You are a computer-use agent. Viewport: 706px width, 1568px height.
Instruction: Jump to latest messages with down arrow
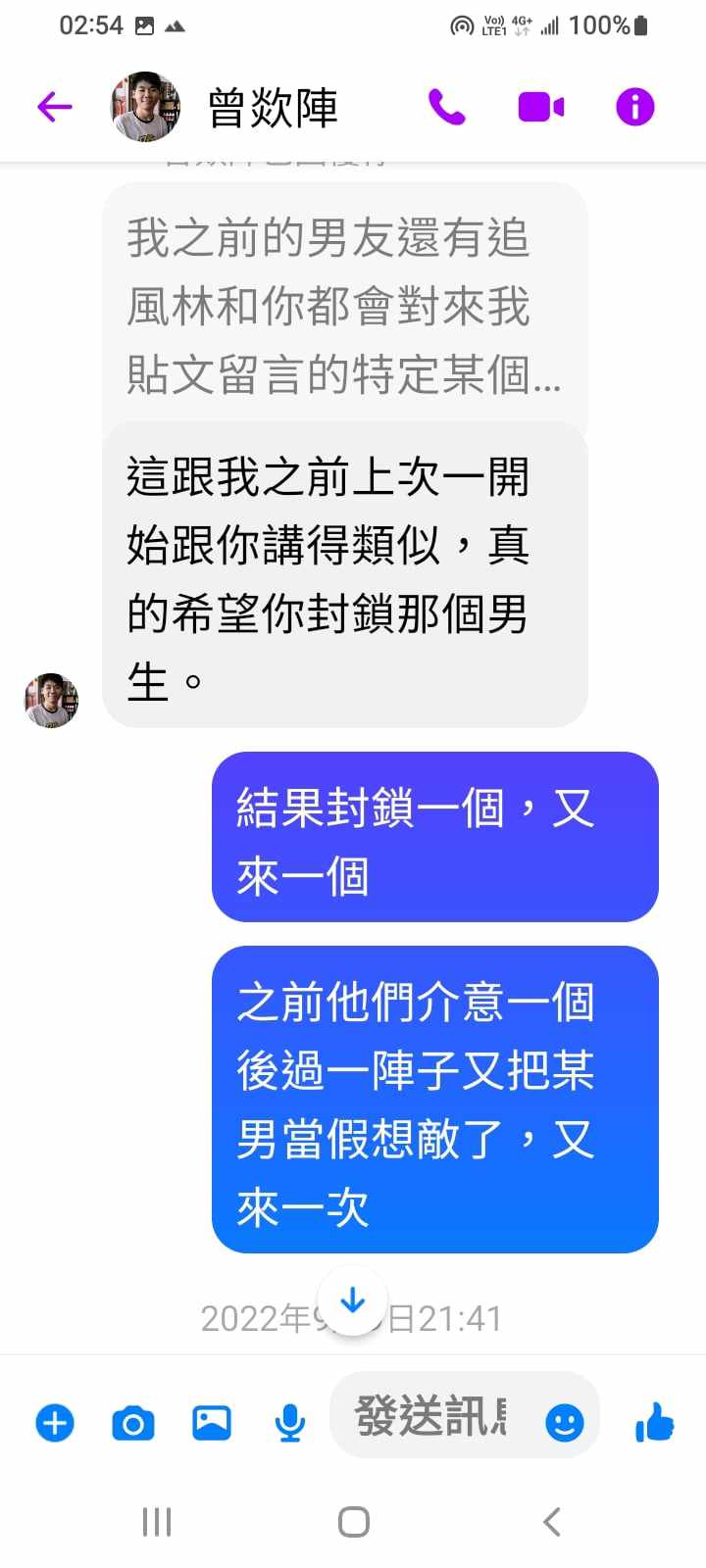(x=352, y=1301)
